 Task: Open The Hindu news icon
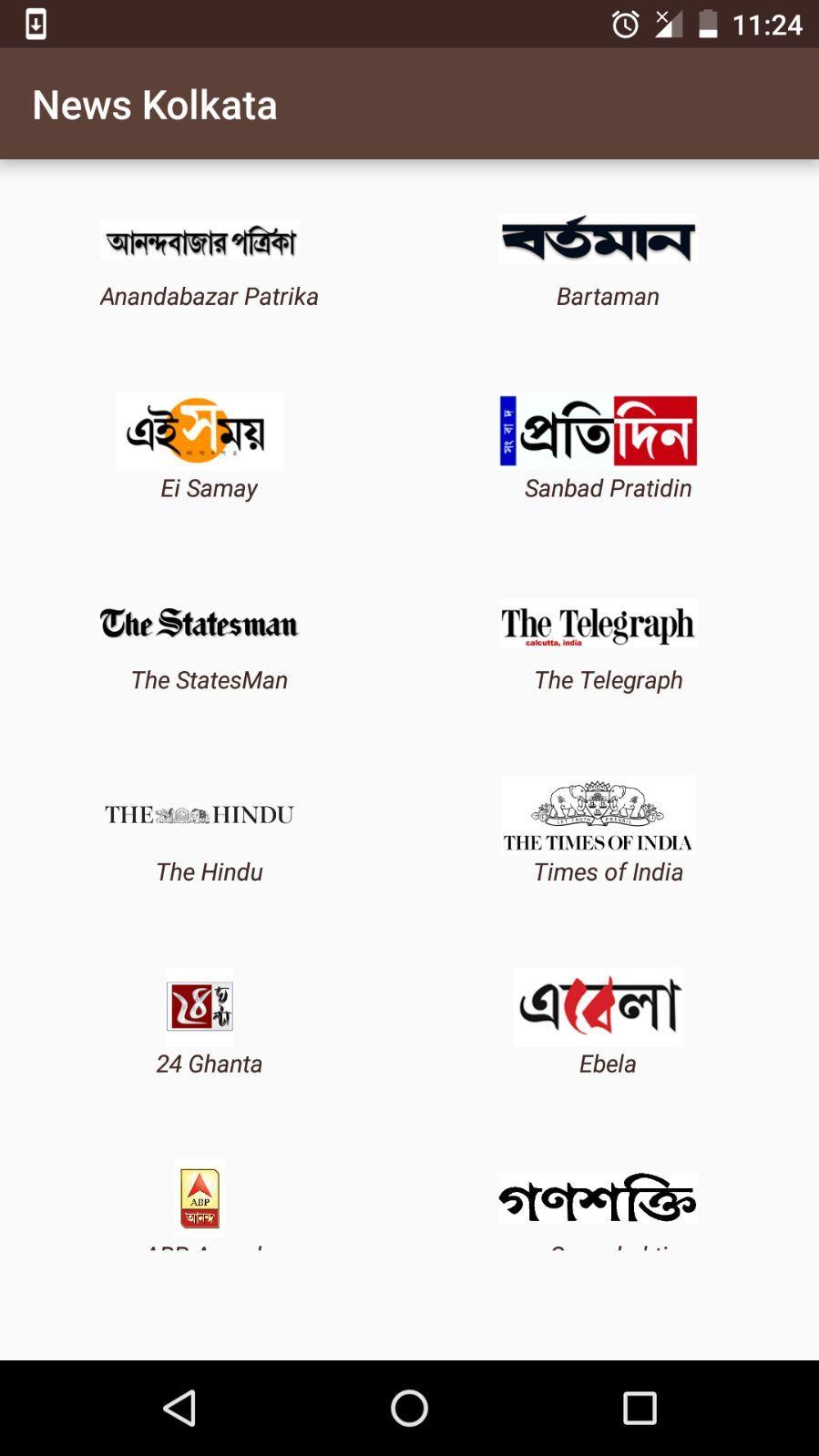tap(199, 815)
